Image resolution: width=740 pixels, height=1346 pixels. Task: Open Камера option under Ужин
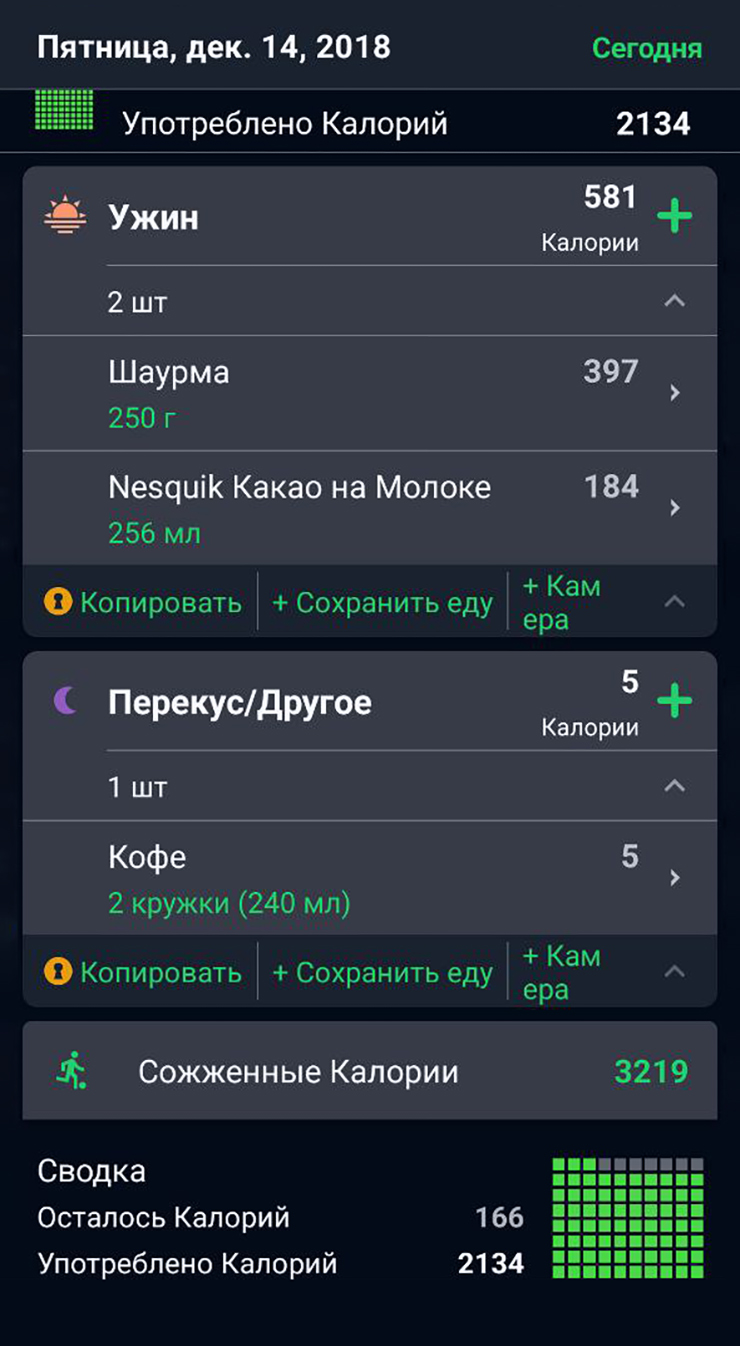[561, 603]
